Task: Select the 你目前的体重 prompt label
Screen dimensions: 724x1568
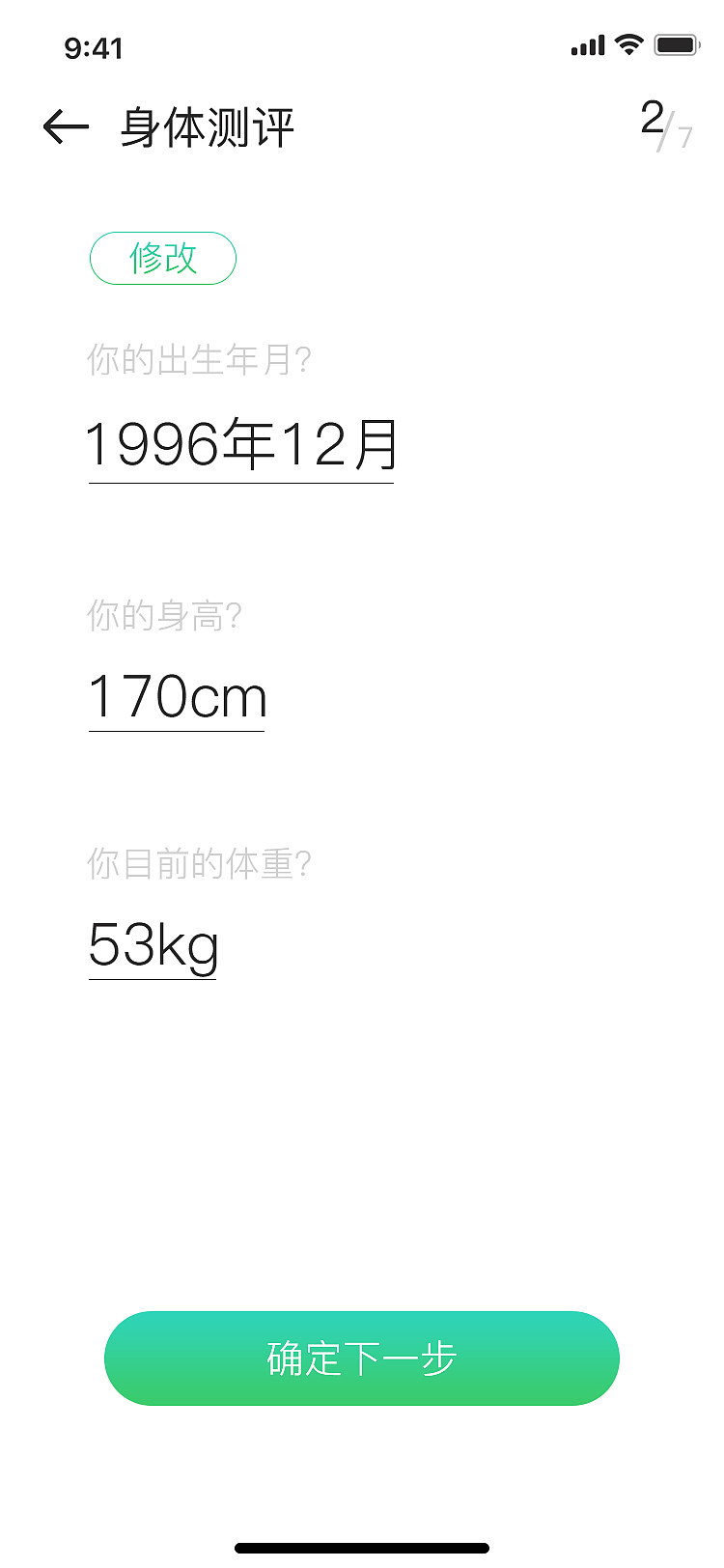Action: click(198, 865)
